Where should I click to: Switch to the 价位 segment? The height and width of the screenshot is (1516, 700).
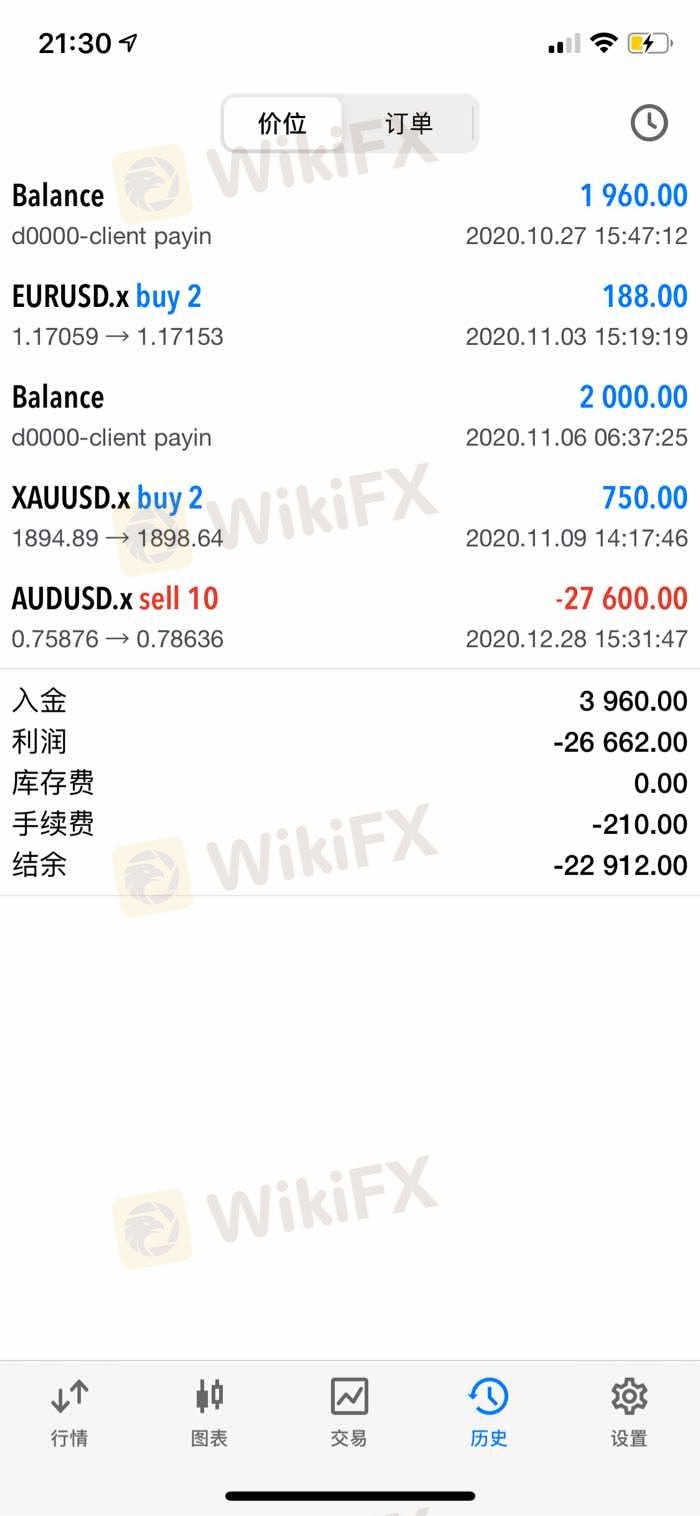coord(283,124)
